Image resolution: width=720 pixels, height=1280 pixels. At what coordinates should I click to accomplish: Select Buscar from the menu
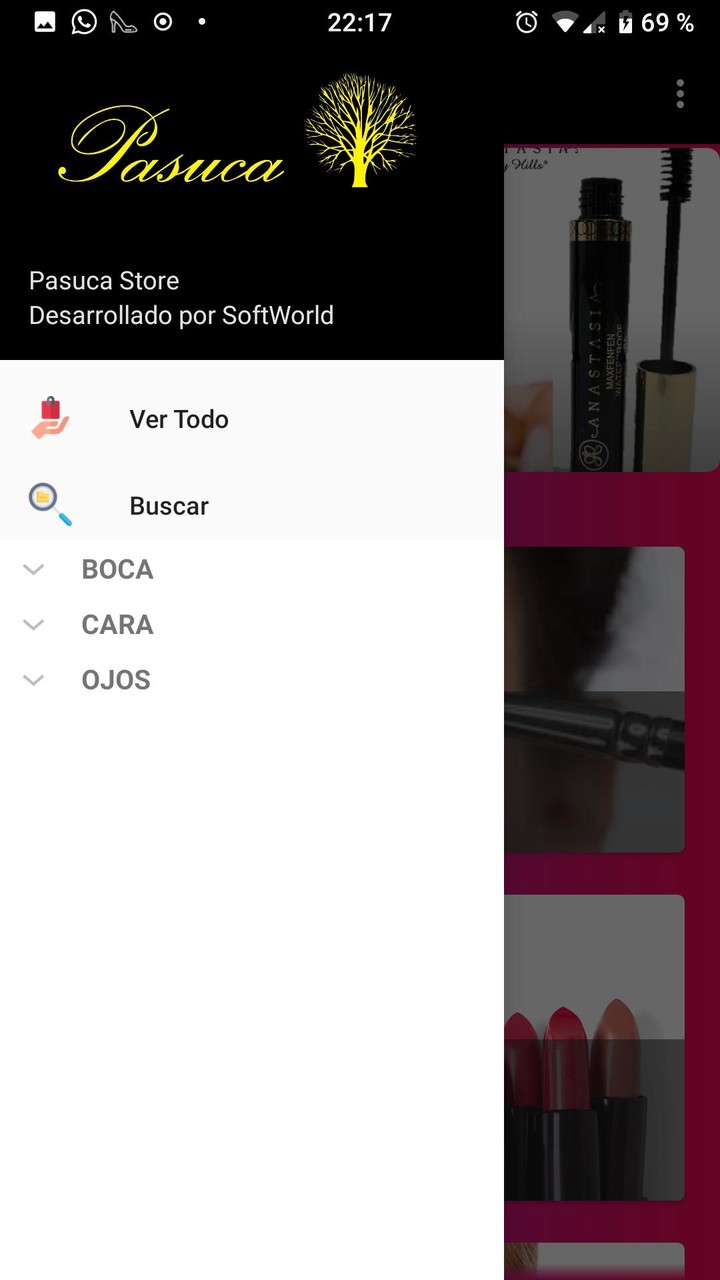[168, 505]
